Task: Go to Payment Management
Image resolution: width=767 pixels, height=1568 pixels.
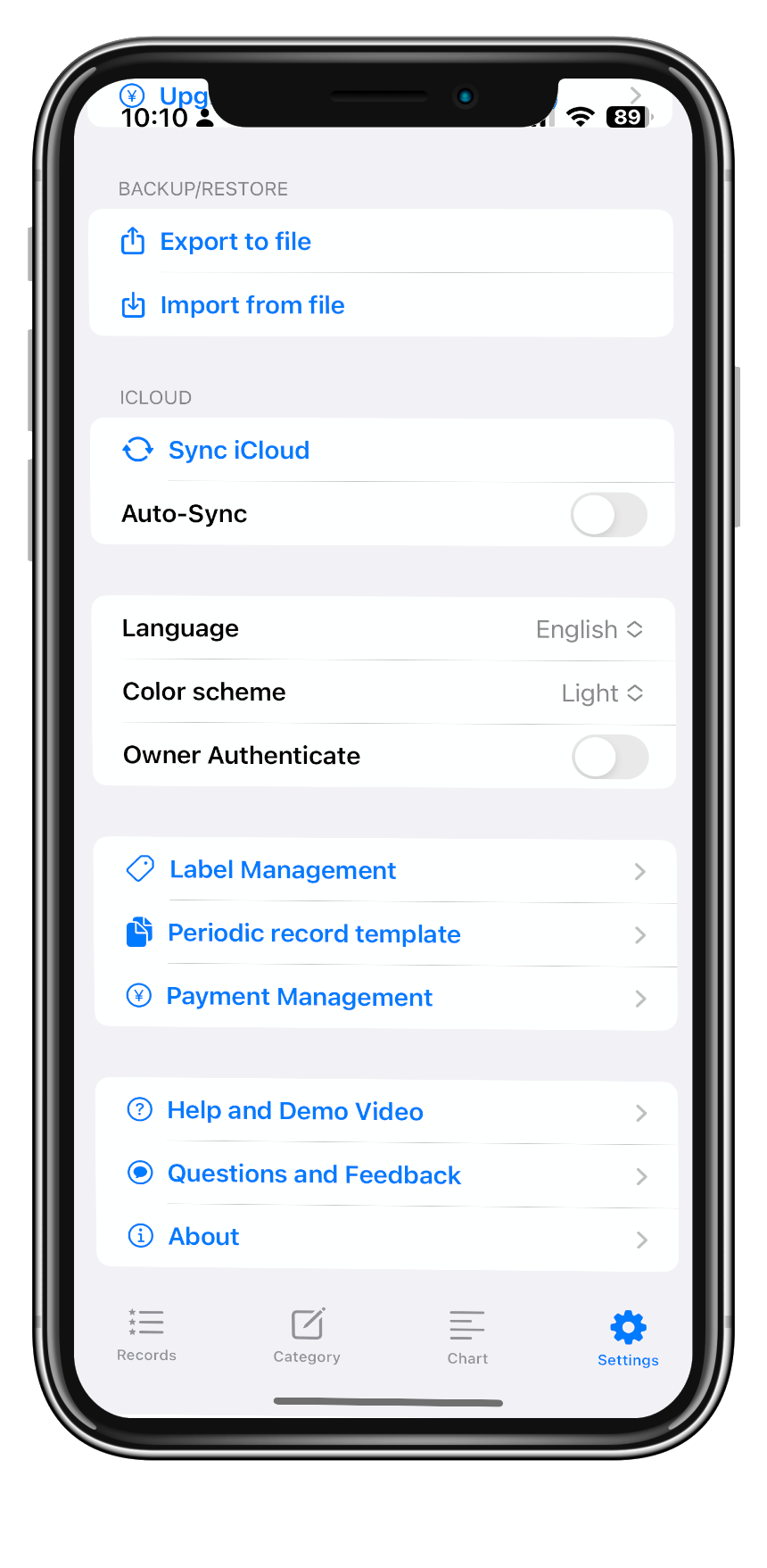Action: 299,998
